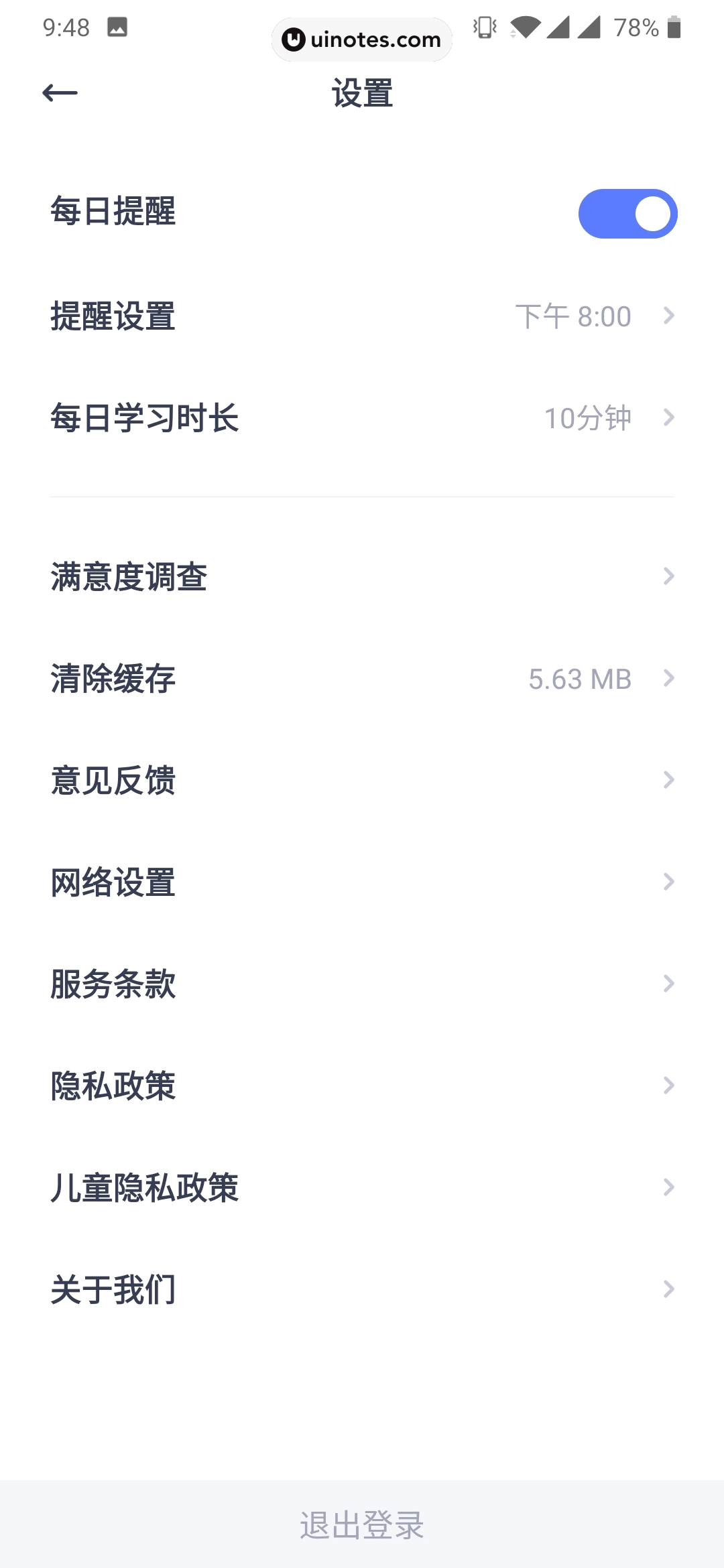Open 网络设置 network settings
The width and height of the screenshot is (724, 1568).
pos(362,883)
